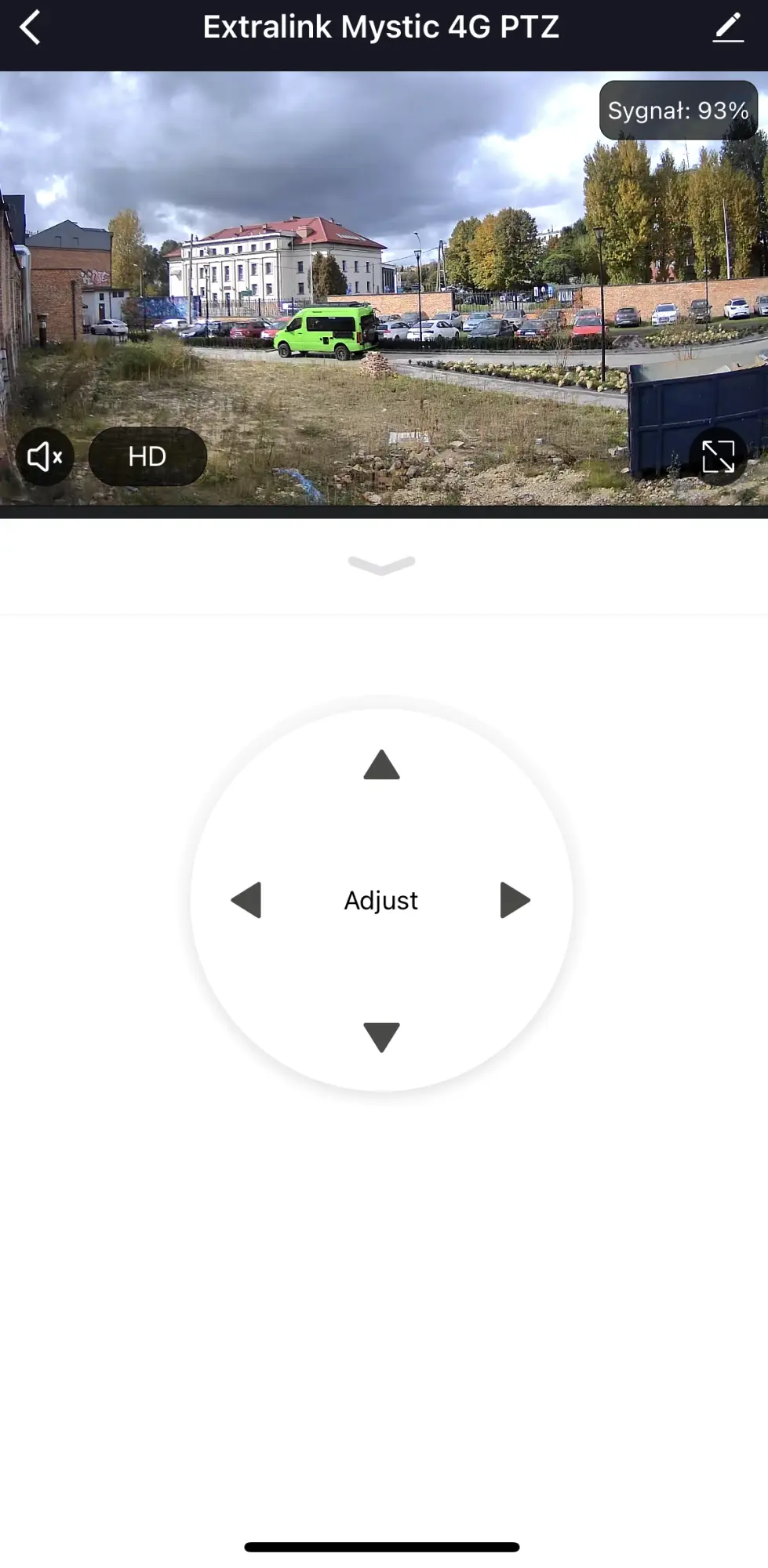Tilt the camera down
Image resolution: width=768 pixels, height=1568 pixels.
pyautogui.click(x=381, y=1036)
